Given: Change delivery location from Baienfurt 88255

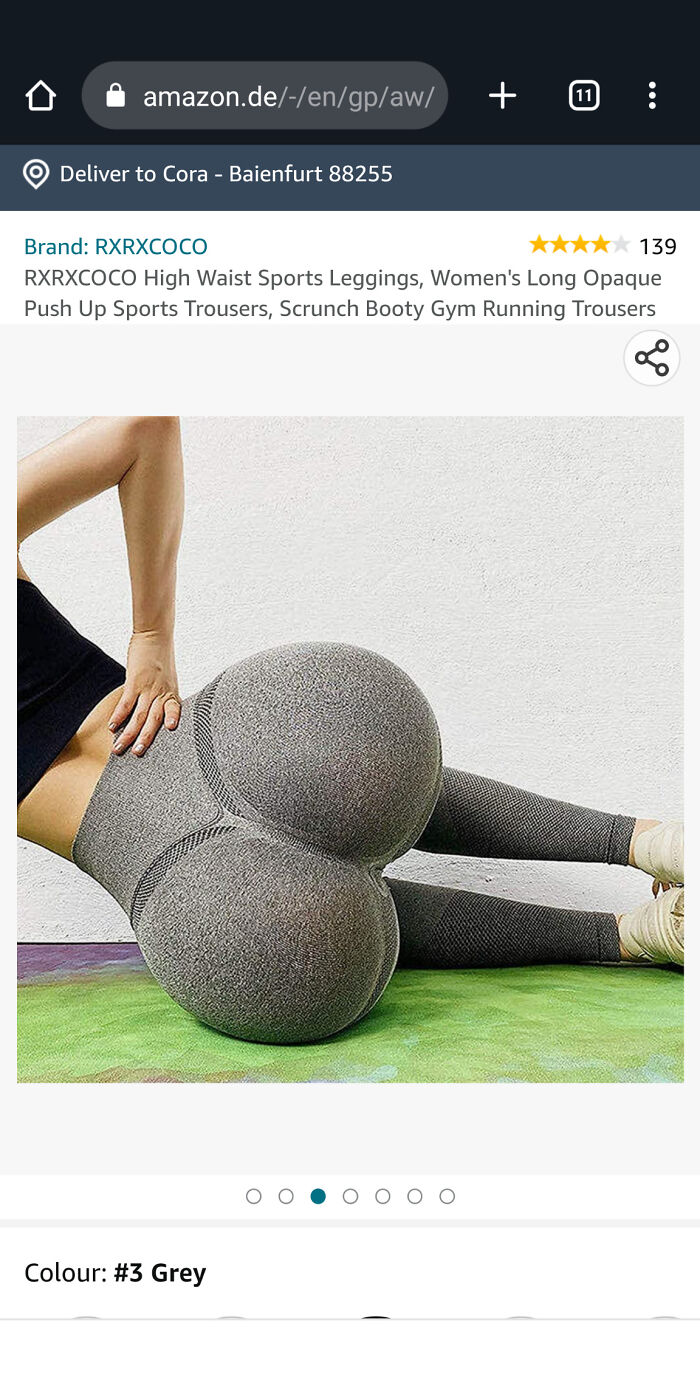Looking at the screenshot, I should tap(208, 174).
